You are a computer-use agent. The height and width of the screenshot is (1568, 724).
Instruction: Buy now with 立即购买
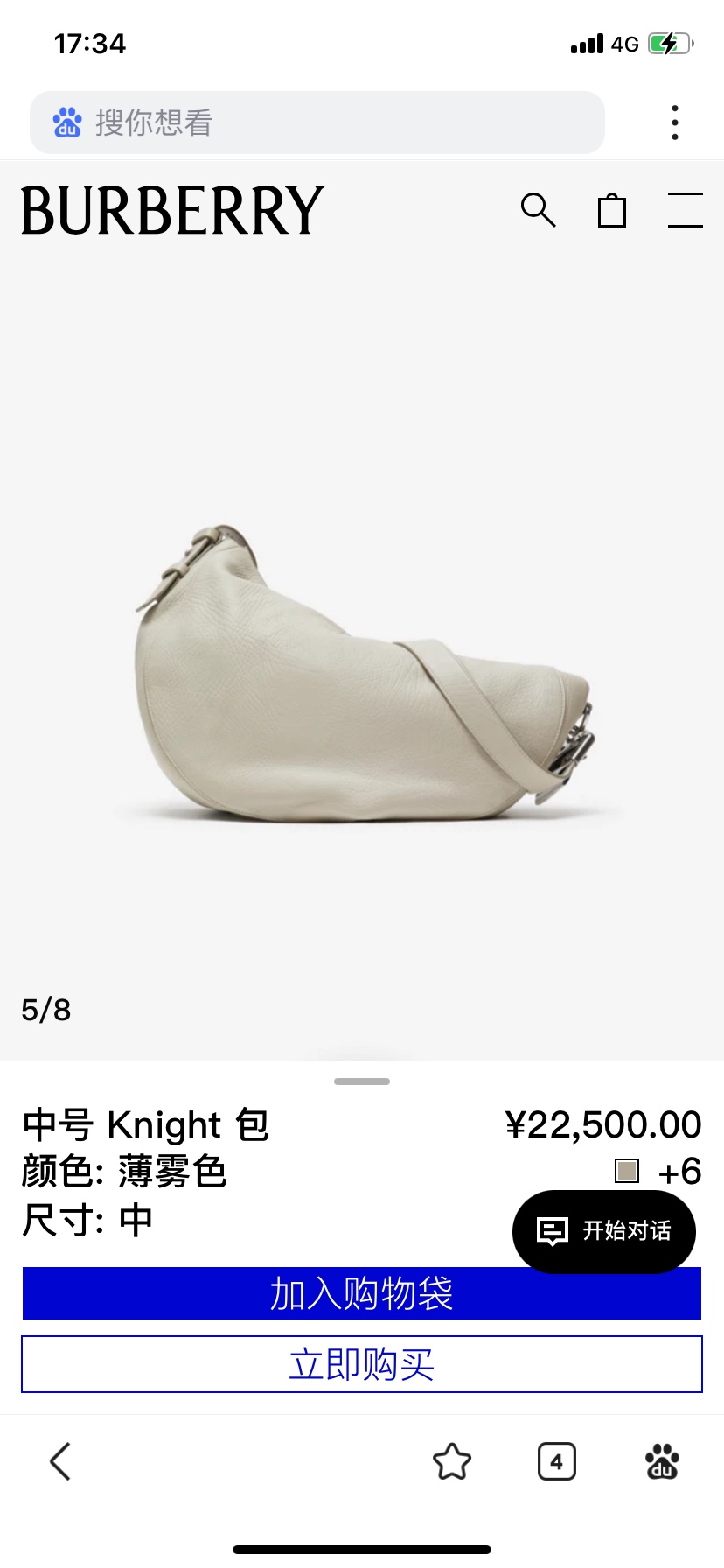[x=362, y=1364]
